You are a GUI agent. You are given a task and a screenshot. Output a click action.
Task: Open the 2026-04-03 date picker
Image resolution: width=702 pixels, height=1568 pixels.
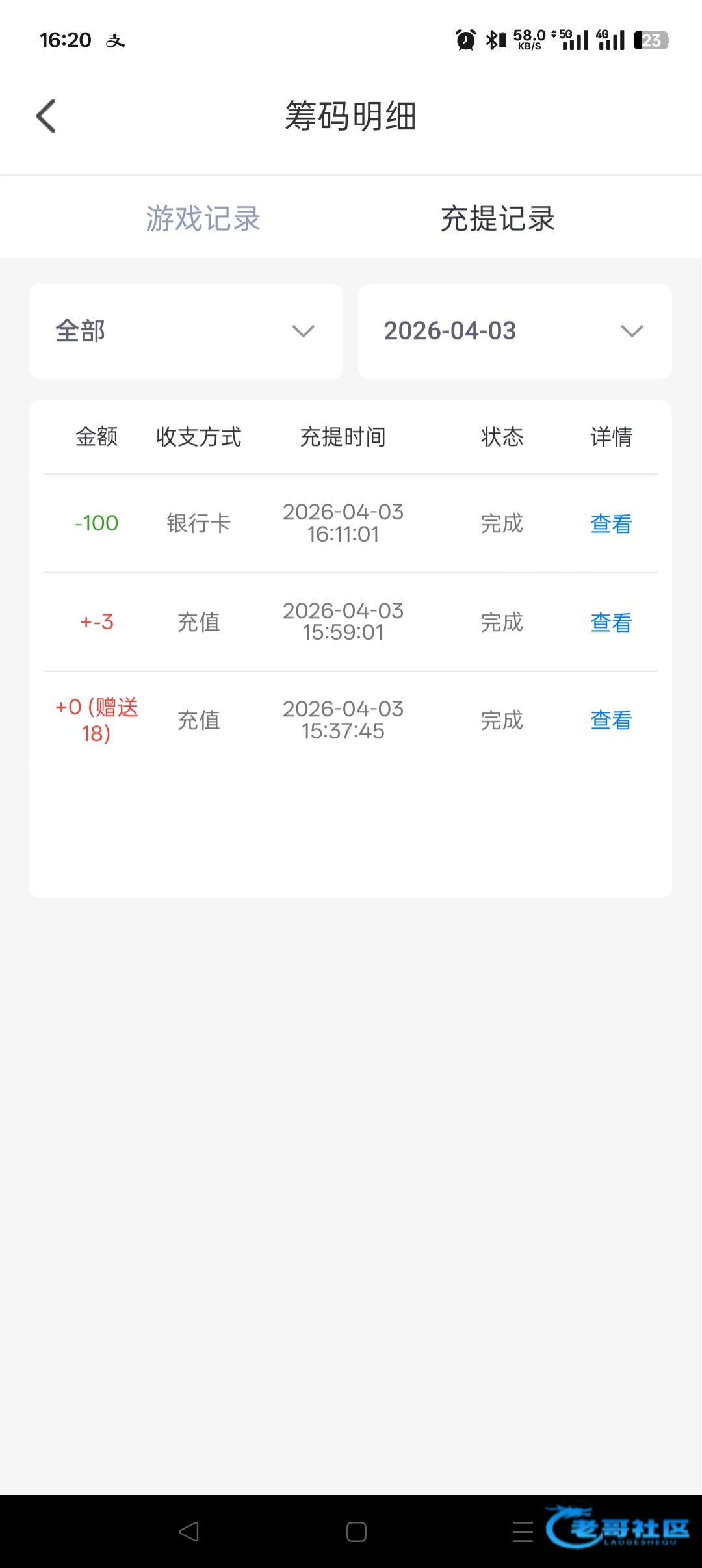[515, 332]
